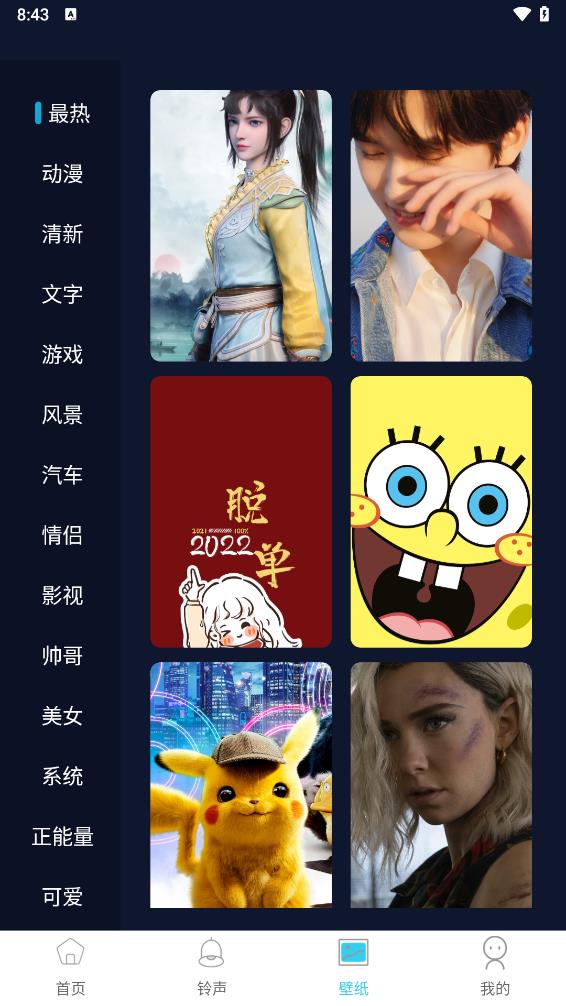Tap the 风景 category
Viewport: 566px width, 1006px height.
[62, 414]
